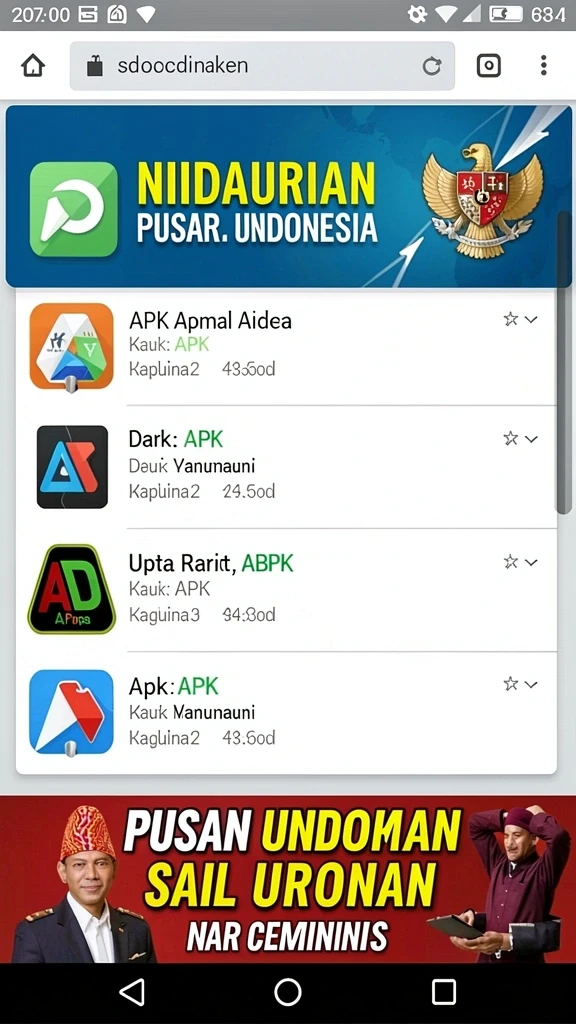The width and height of the screenshot is (576, 1024).
Task: Expand the Dark: APK chevron
Action: pyautogui.click(x=532, y=439)
